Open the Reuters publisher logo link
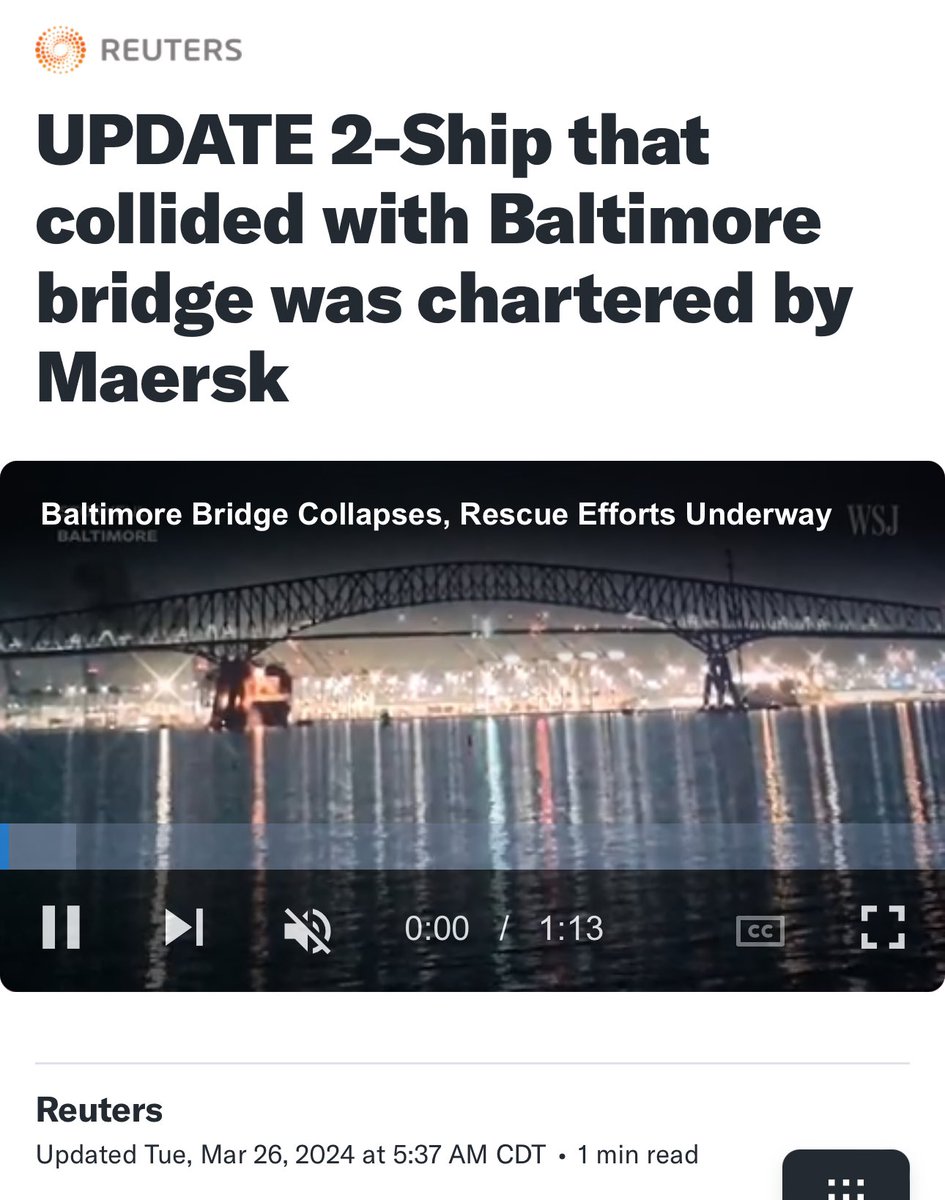This screenshot has height=1200, width=945. click(x=138, y=49)
